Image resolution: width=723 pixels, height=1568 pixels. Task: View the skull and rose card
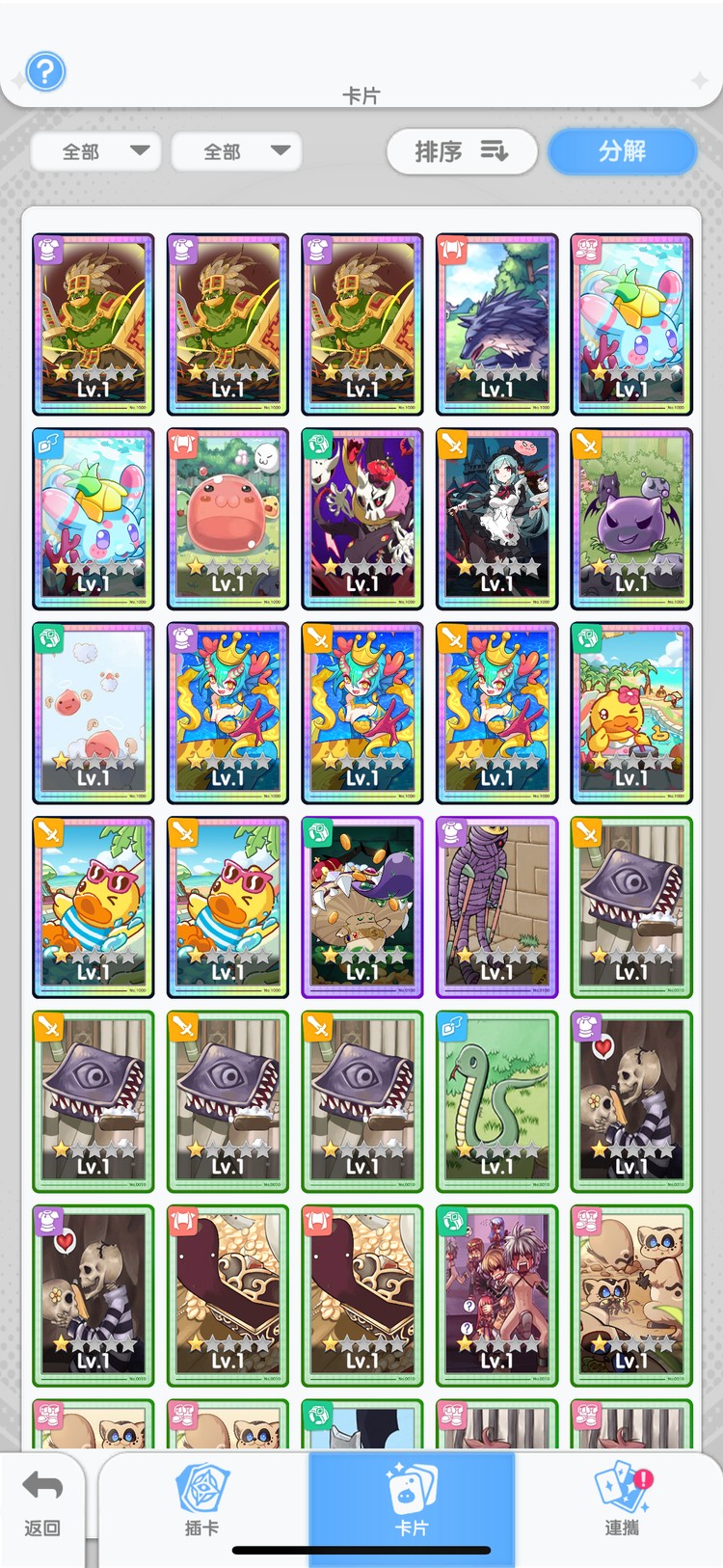click(362, 519)
